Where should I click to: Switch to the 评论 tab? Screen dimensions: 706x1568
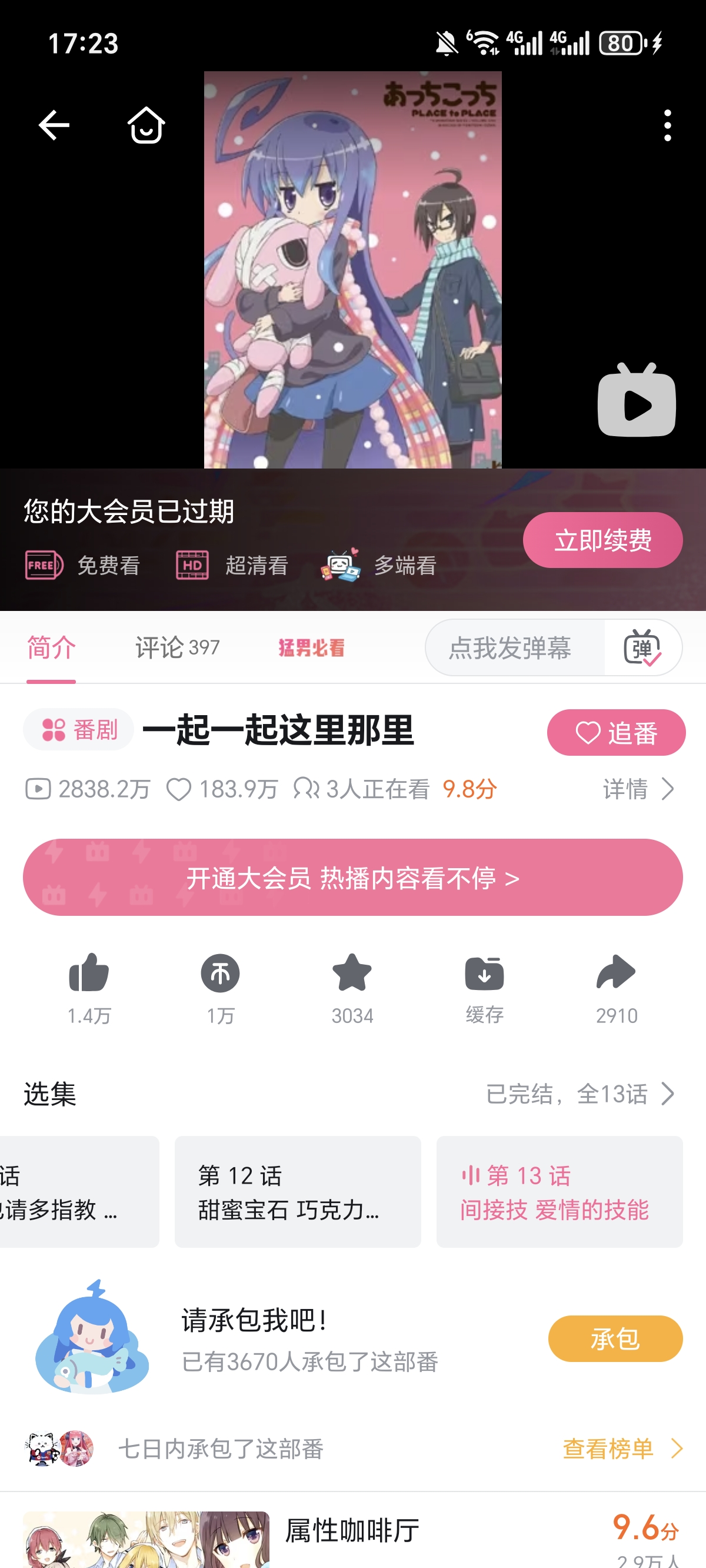(176, 647)
